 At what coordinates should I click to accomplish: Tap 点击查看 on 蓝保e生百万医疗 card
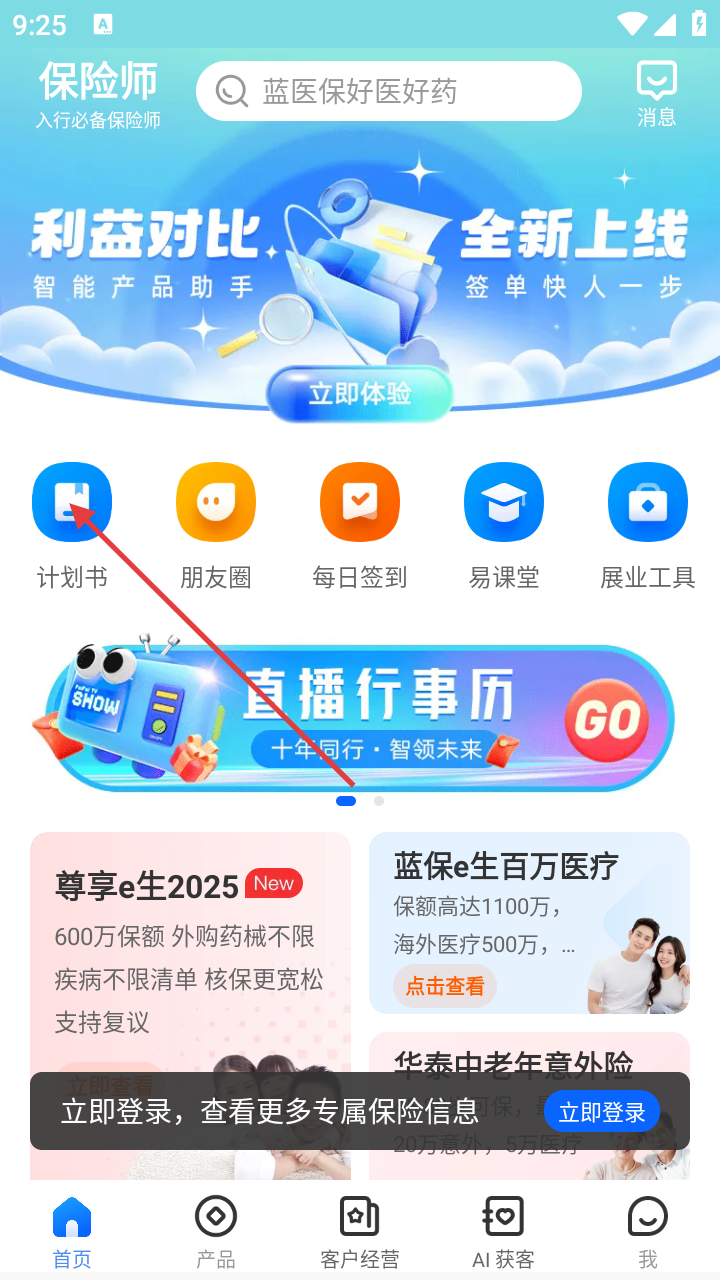pyautogui.click(x=444, y=986)
